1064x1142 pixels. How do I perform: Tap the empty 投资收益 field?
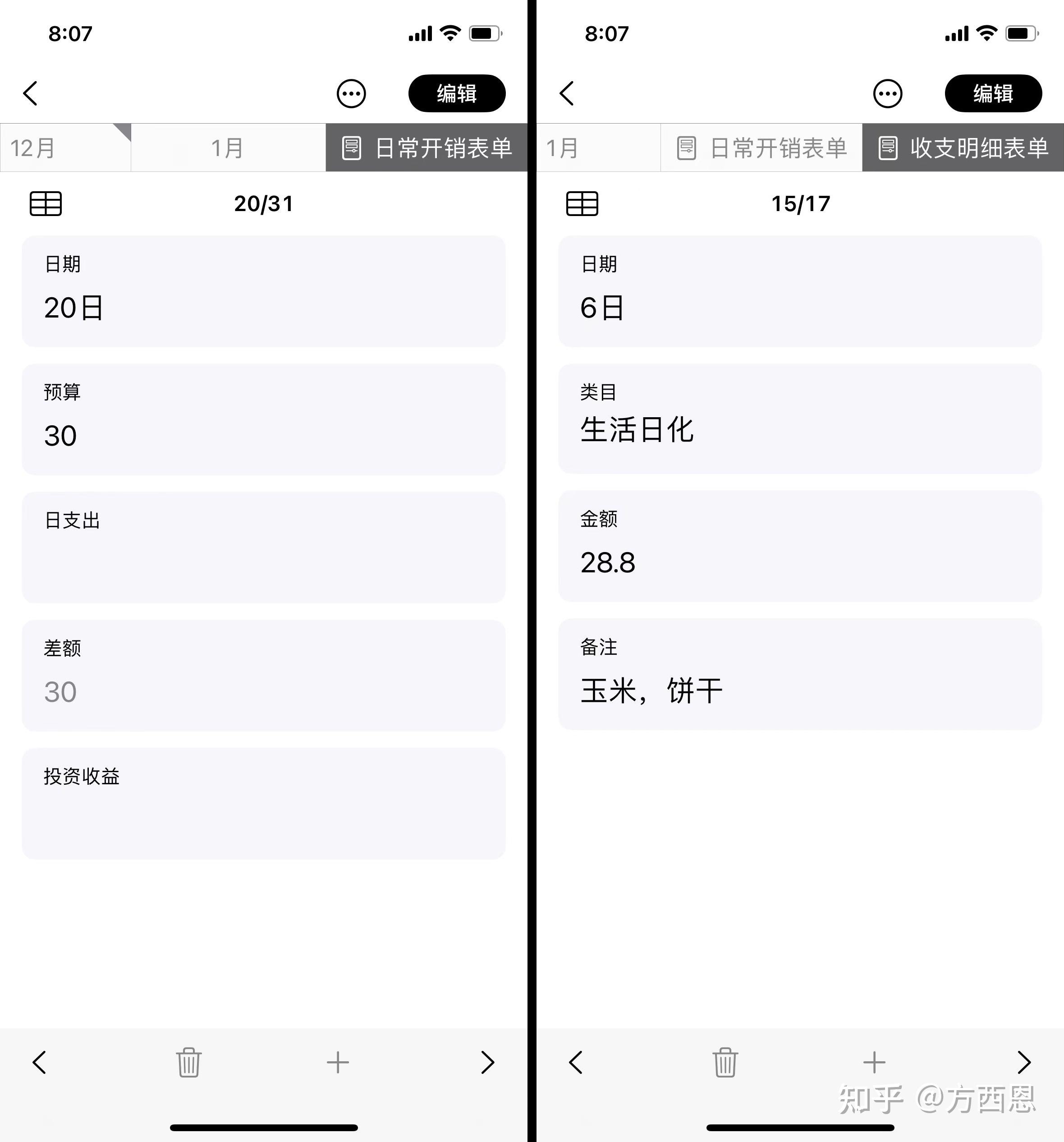(x=264, y=804)
